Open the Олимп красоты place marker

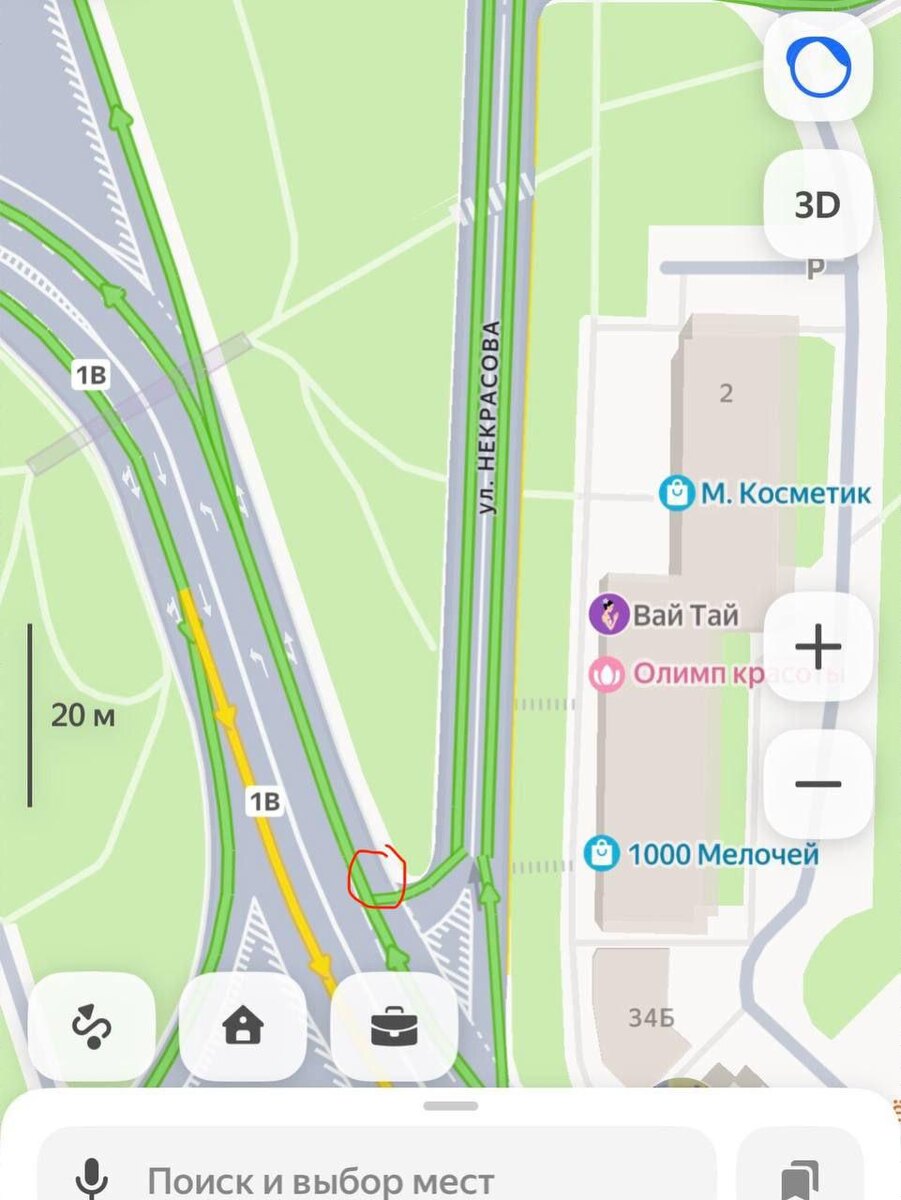pos(605,674)
